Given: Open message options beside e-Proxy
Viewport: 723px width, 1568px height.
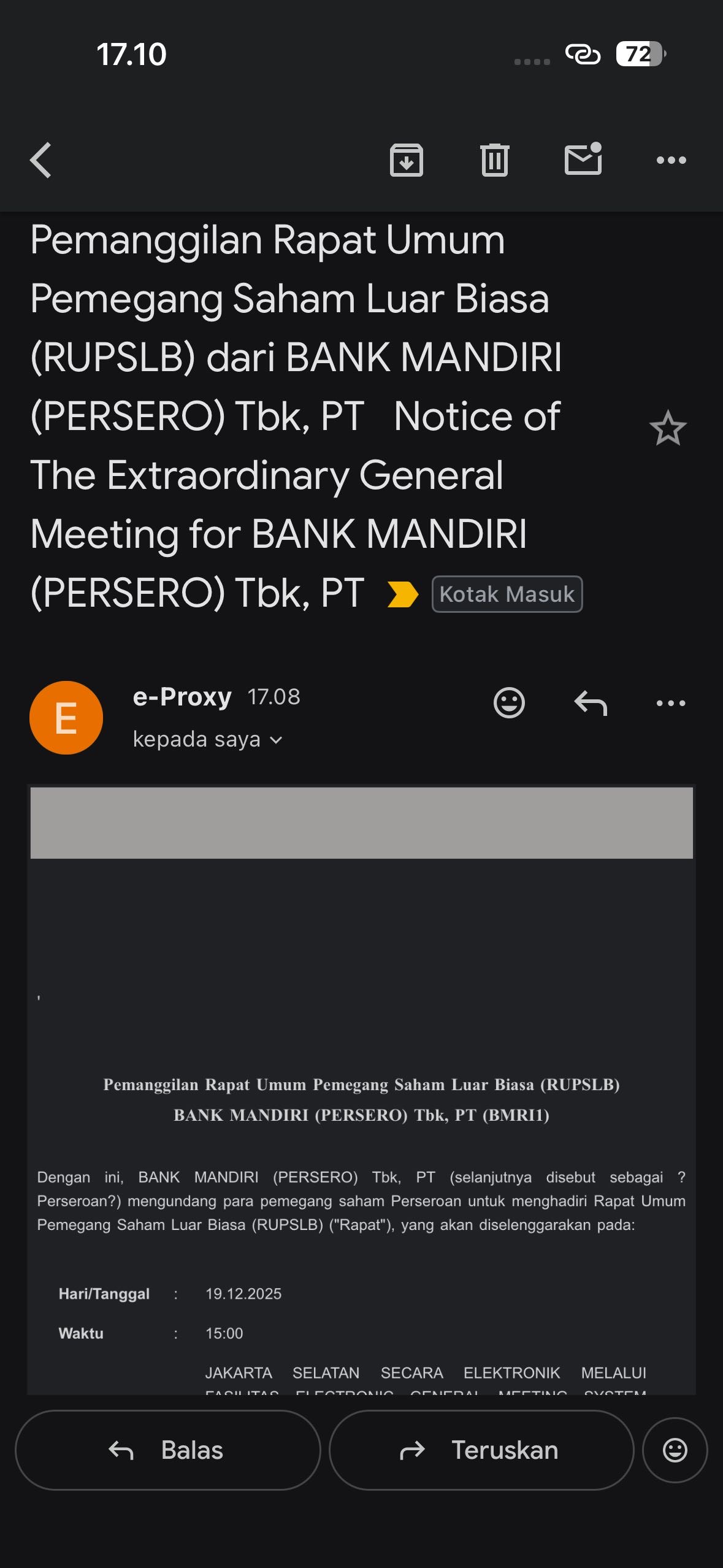Looking at the screenshot, I should click(671, 703).
